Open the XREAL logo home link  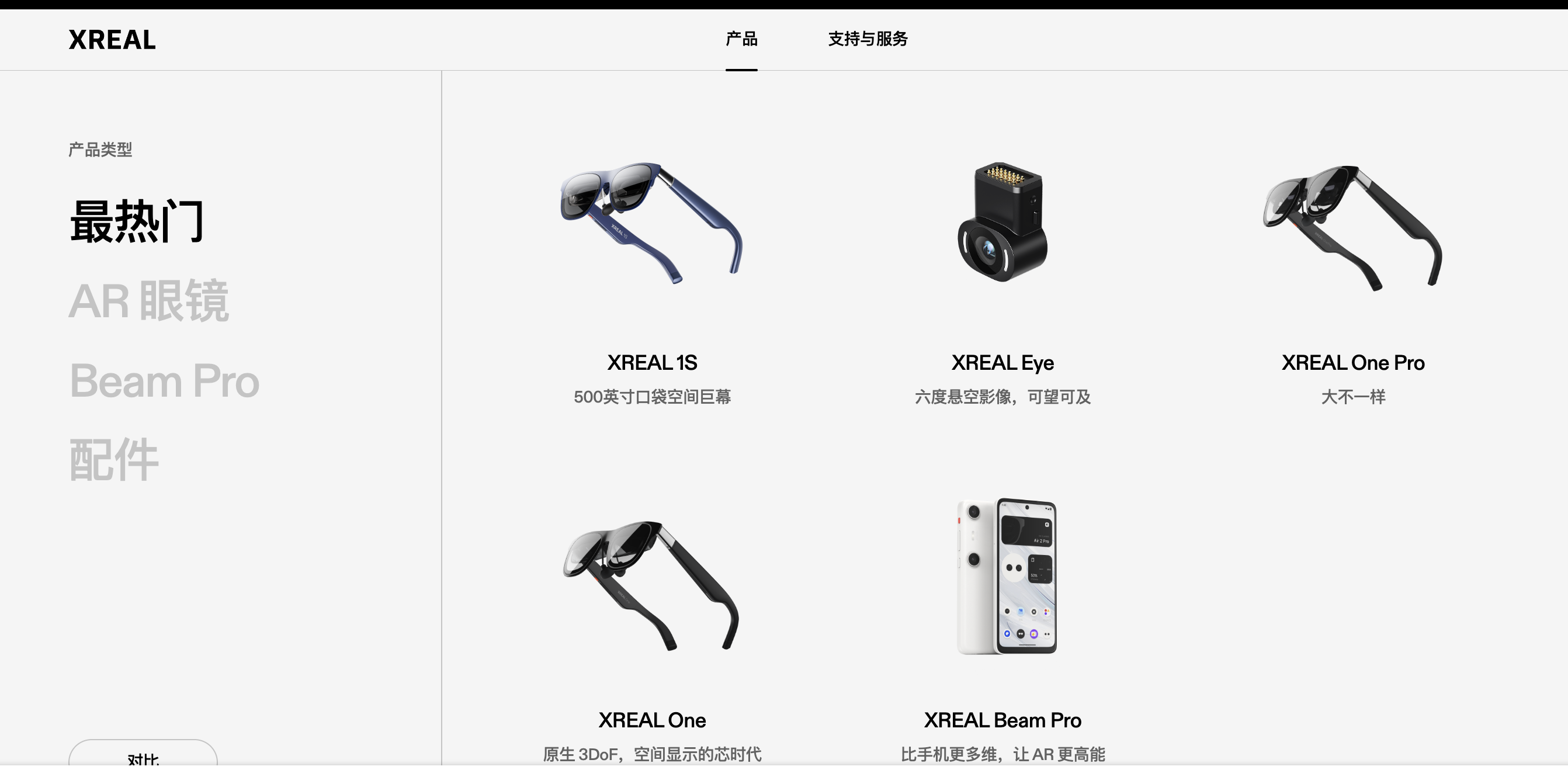pyautogui.click(x=112, y=40)
